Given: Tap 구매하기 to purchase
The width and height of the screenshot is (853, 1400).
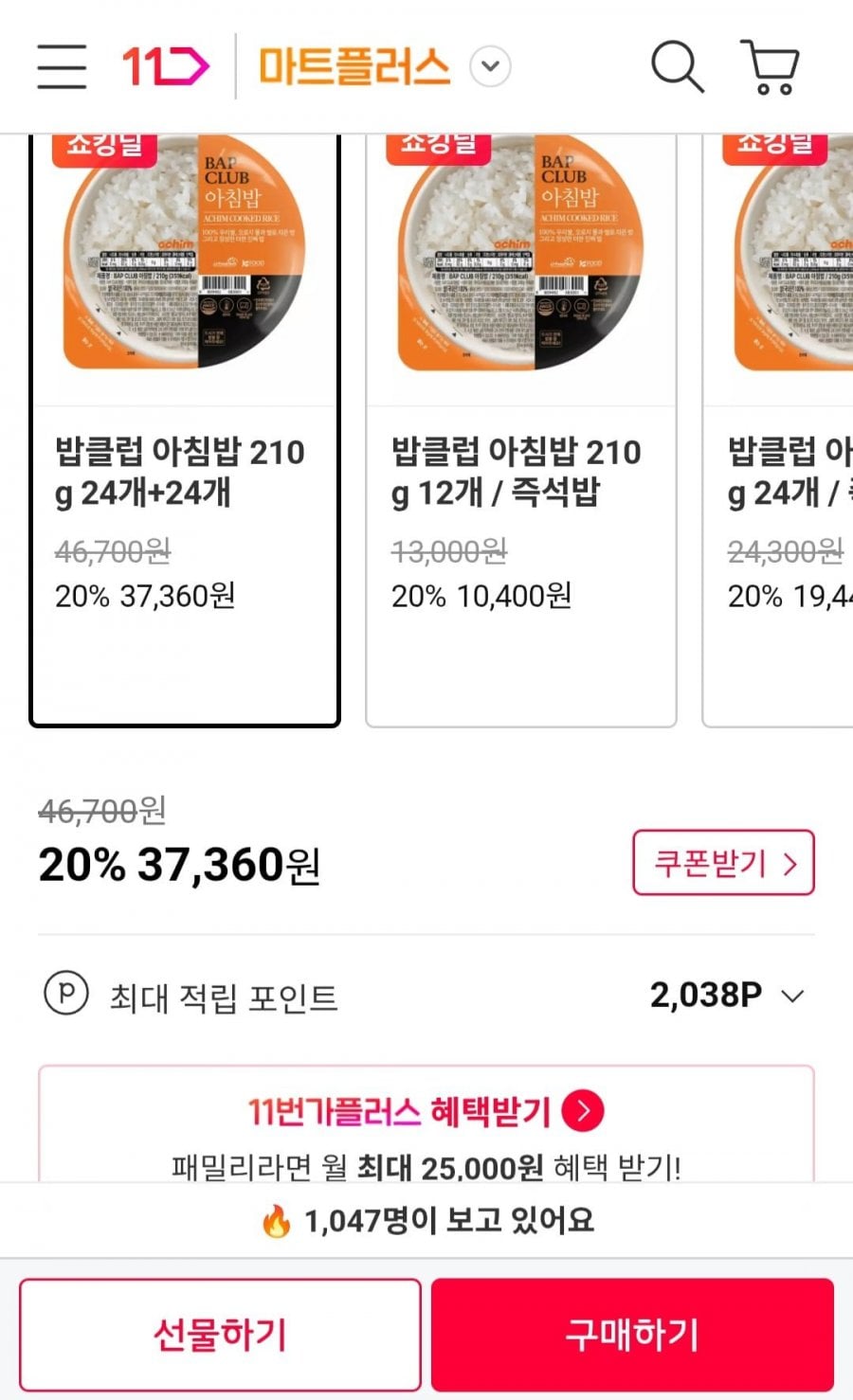Looking at the screenshot, I should click(x=632, y=1334).
